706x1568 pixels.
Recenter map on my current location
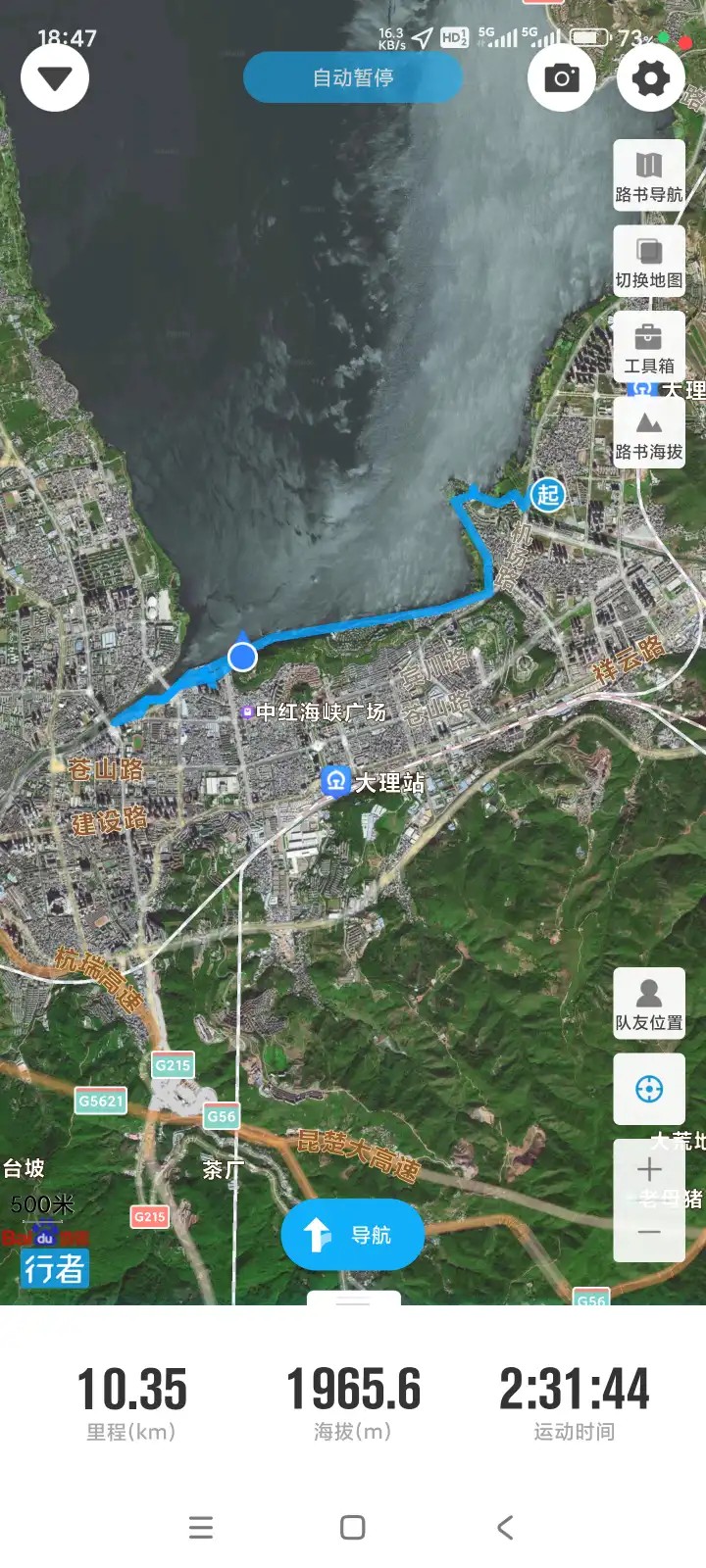pos(649,1089)
